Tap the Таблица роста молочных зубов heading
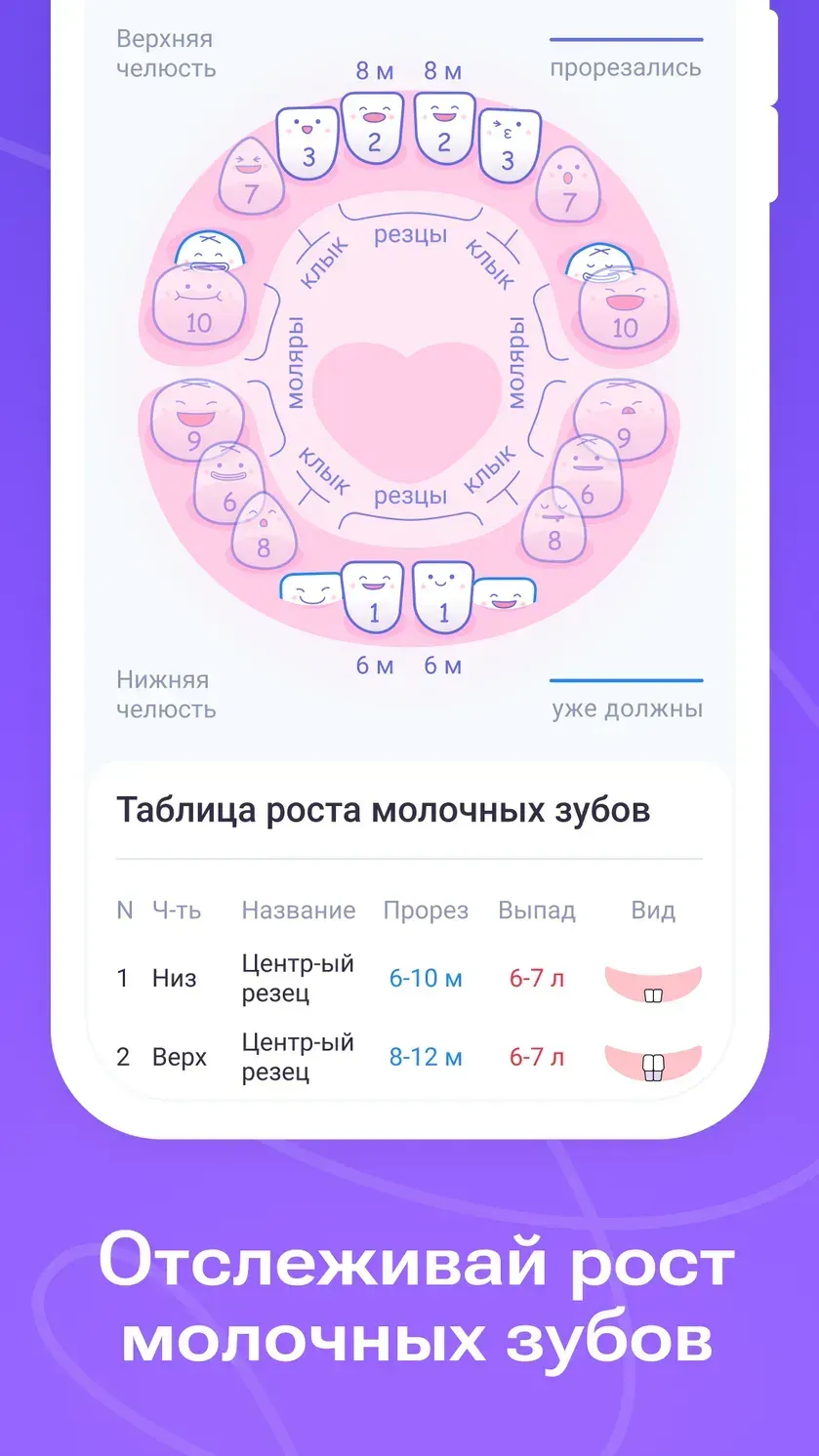This screenshot has height=1456, width=819. 386,808
